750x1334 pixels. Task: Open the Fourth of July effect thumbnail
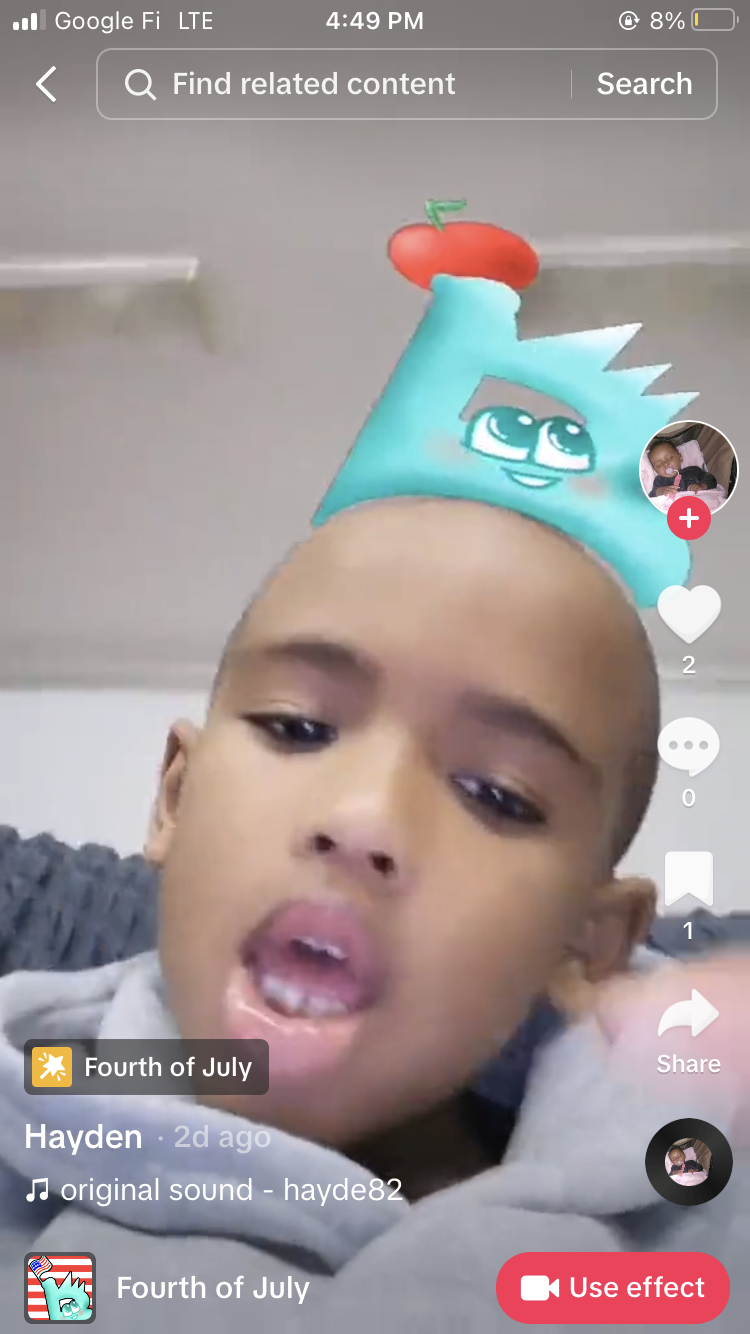coord(60,1287)
